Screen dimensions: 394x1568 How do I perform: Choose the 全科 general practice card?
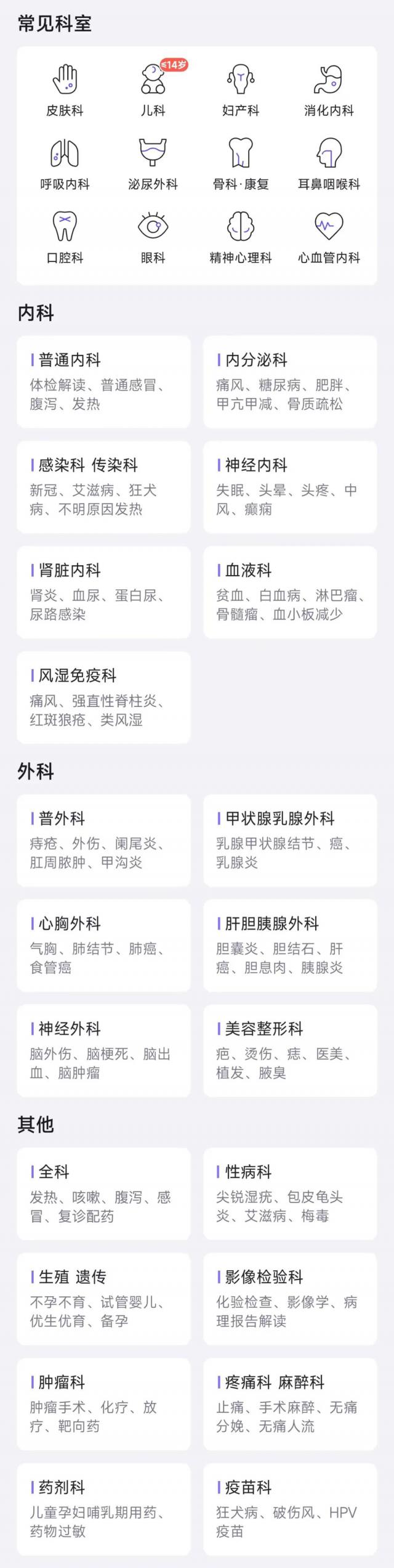click(103, 1193)
